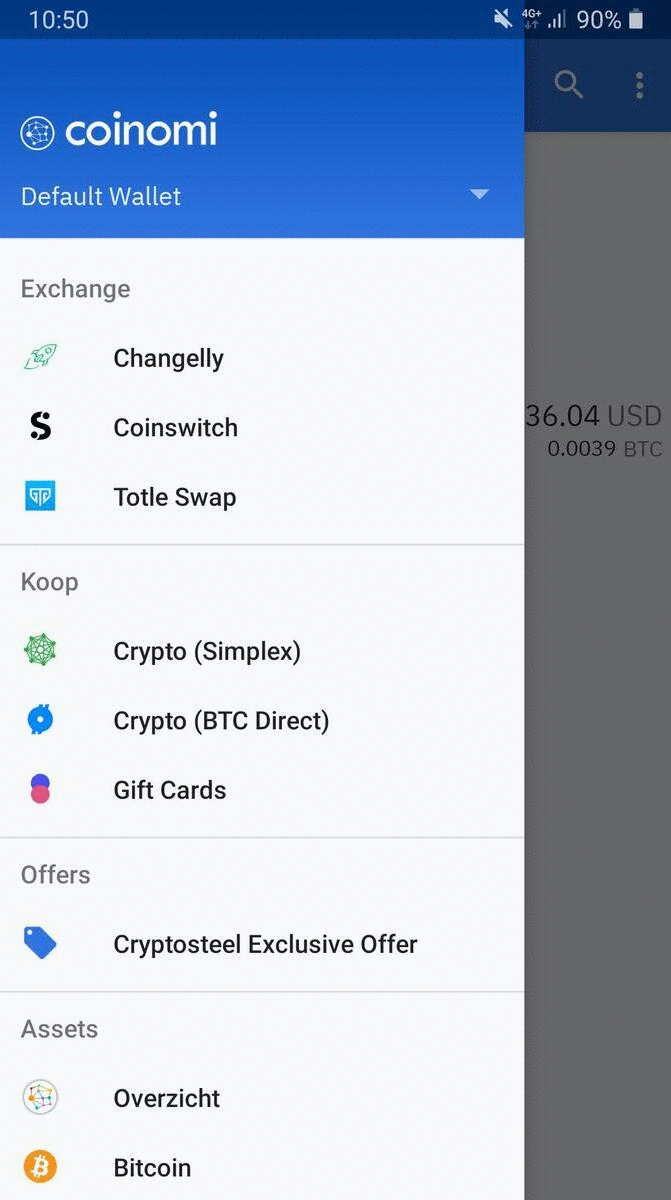Tap the search icon in the app bar

(569, 85)
